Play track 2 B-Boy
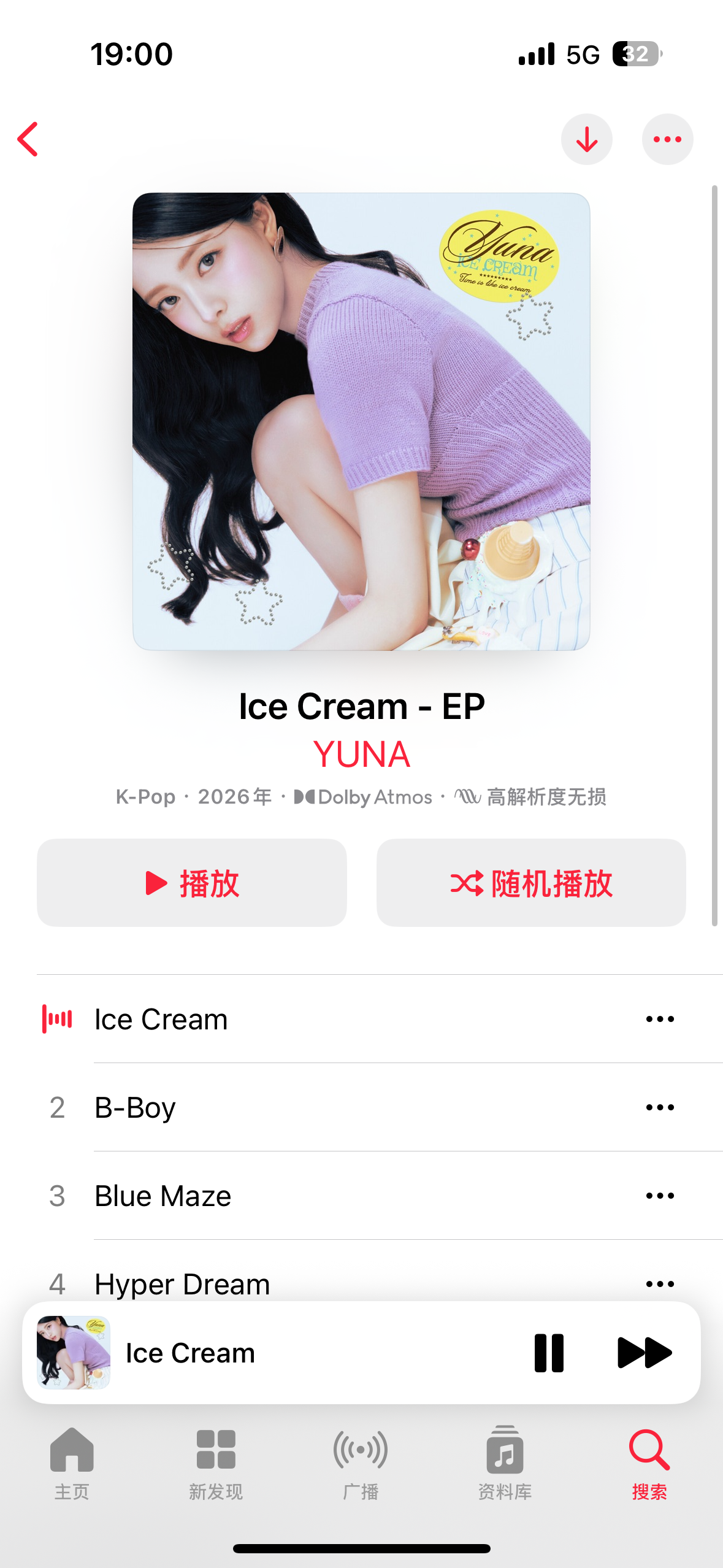Screen dimensions: 723x1568 tap(361, 1107)
